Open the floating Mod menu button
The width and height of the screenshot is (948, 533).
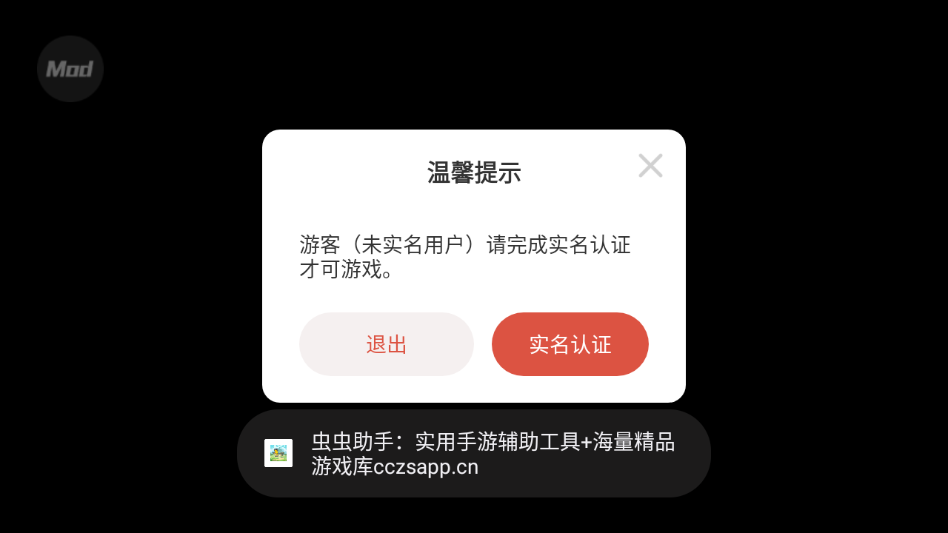(70, 69)
